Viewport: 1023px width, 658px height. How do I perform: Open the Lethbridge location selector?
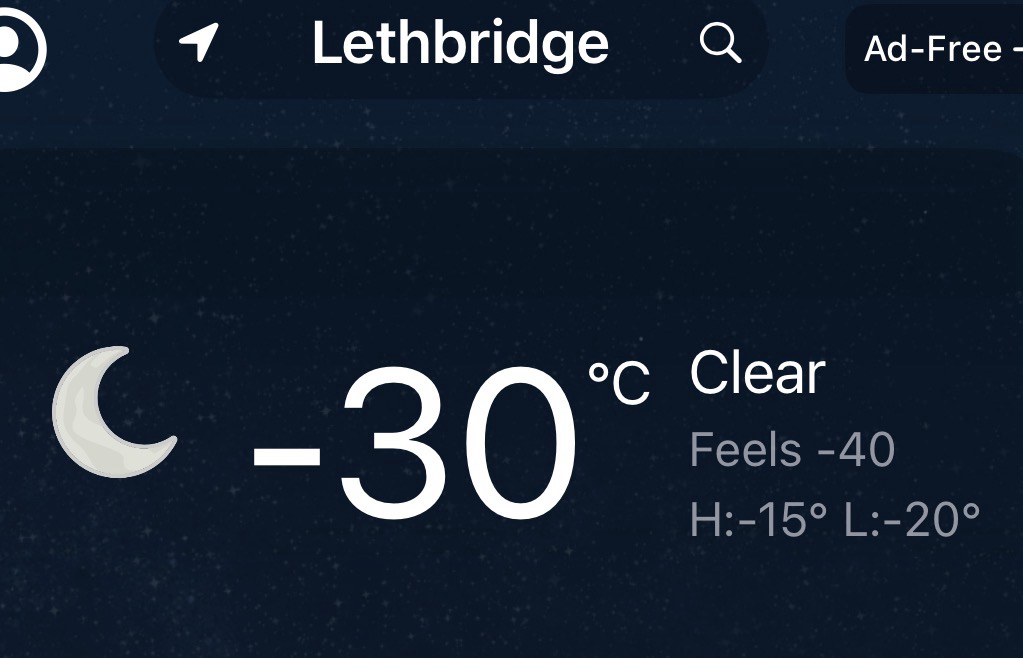click(460, 44)
